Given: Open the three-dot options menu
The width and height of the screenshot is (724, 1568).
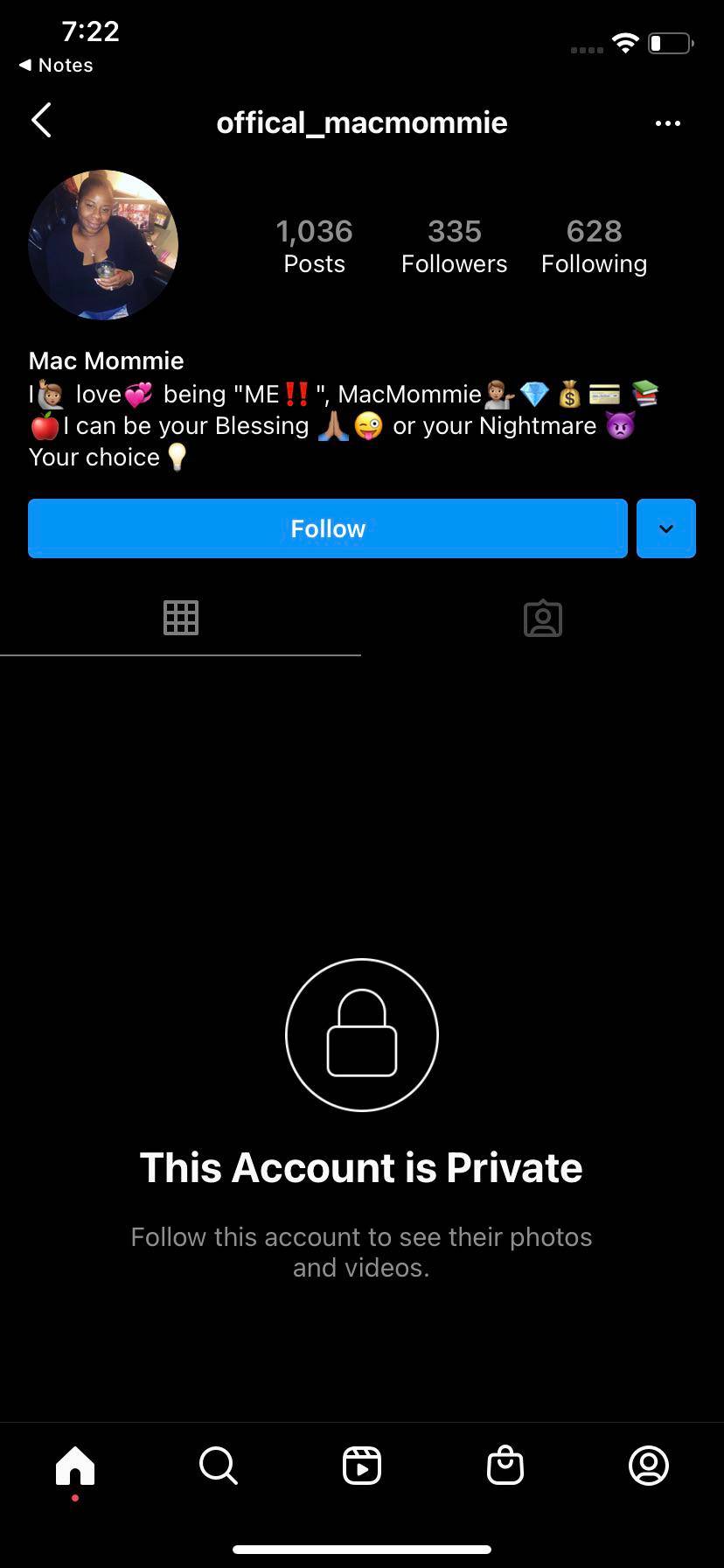Looking at the screenshot, I should point(667,123).
